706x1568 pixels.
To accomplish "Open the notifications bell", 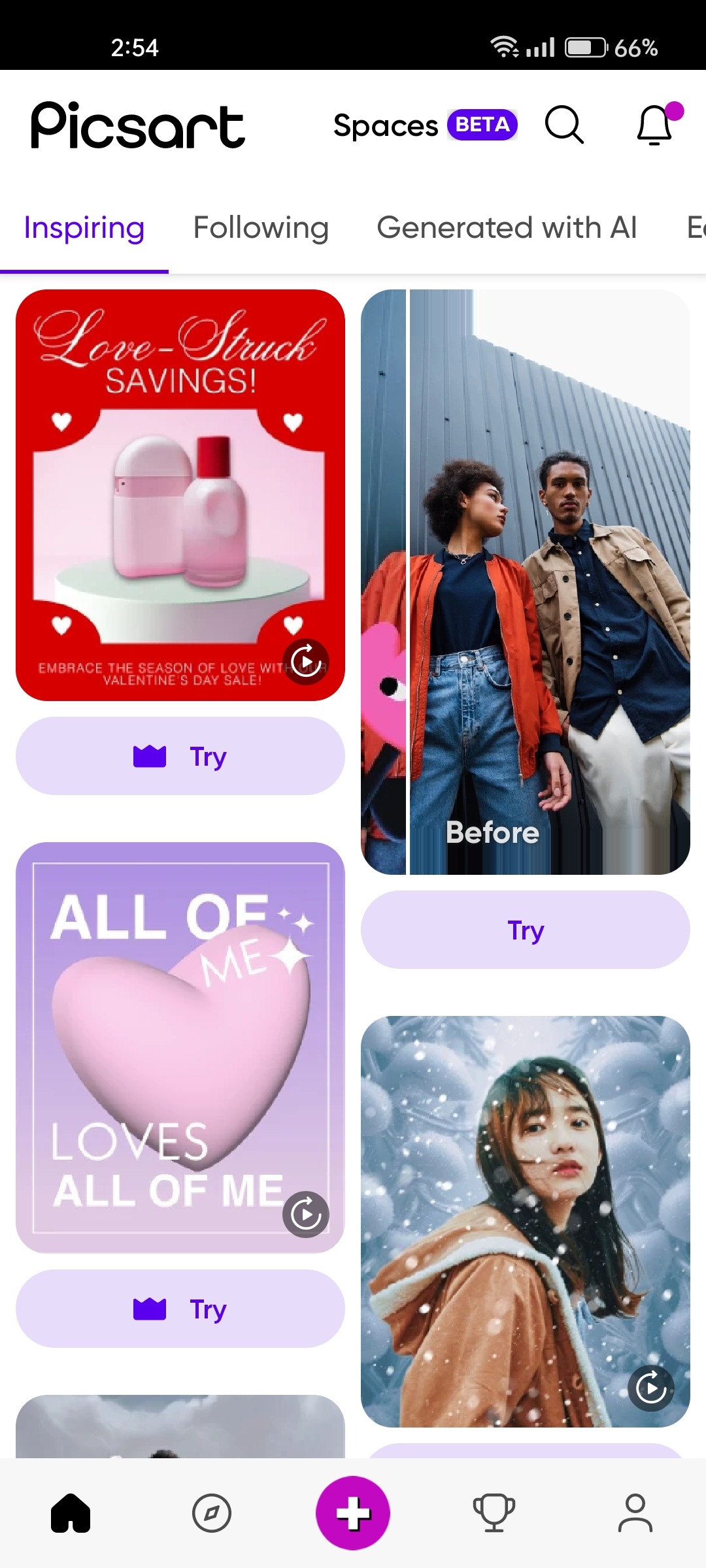I will (x=656, y=125).
